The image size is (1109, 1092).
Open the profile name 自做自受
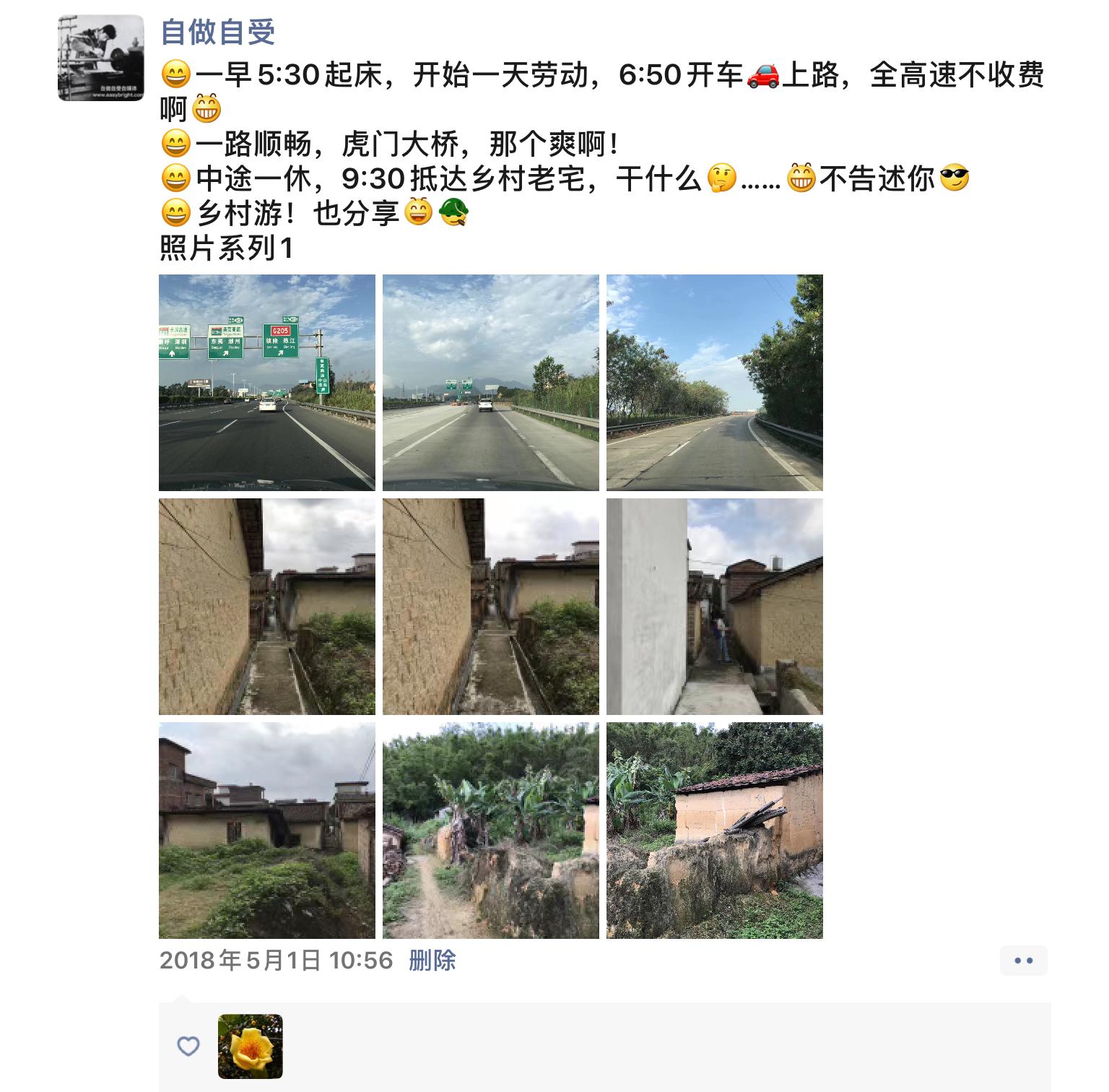click(217, 32)
